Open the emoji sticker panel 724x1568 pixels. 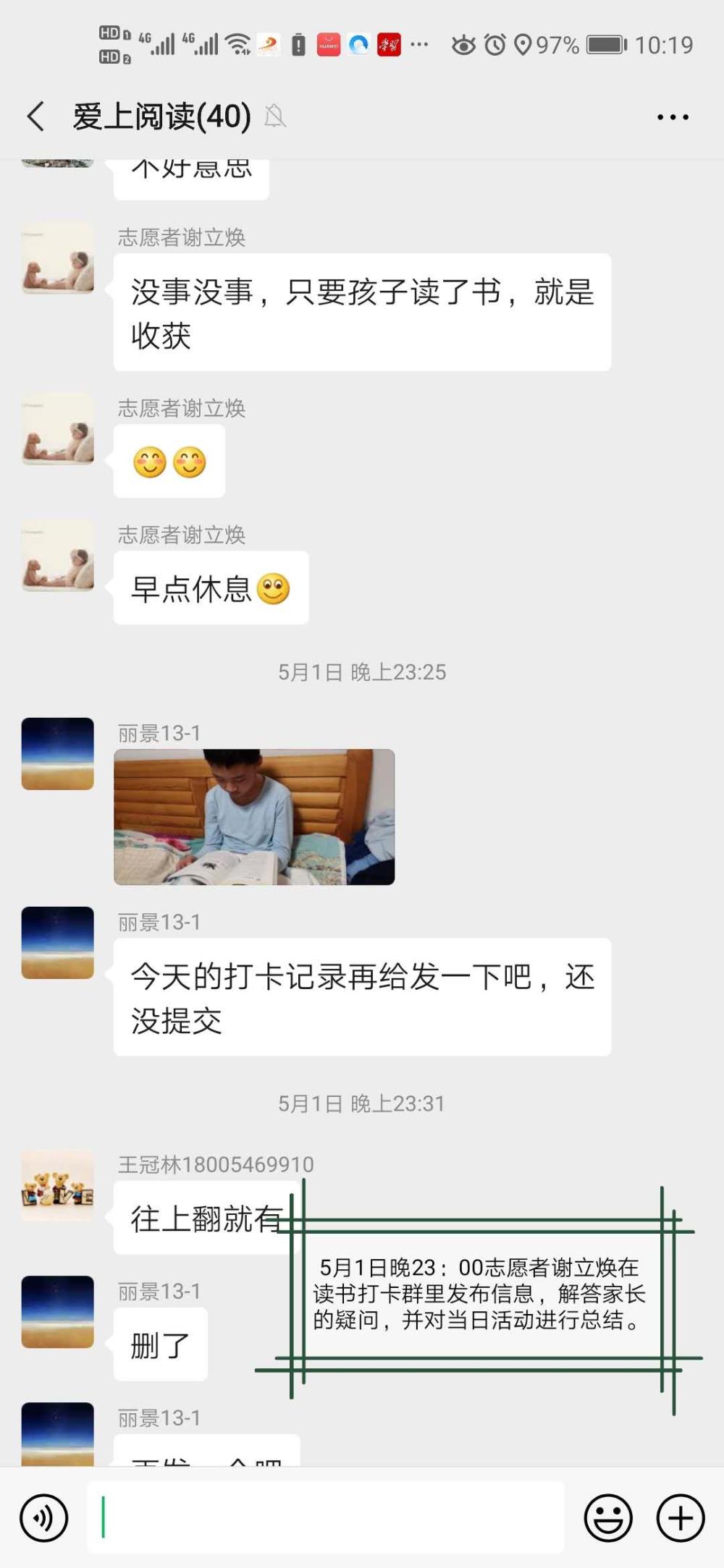[x=608, y=1517]
